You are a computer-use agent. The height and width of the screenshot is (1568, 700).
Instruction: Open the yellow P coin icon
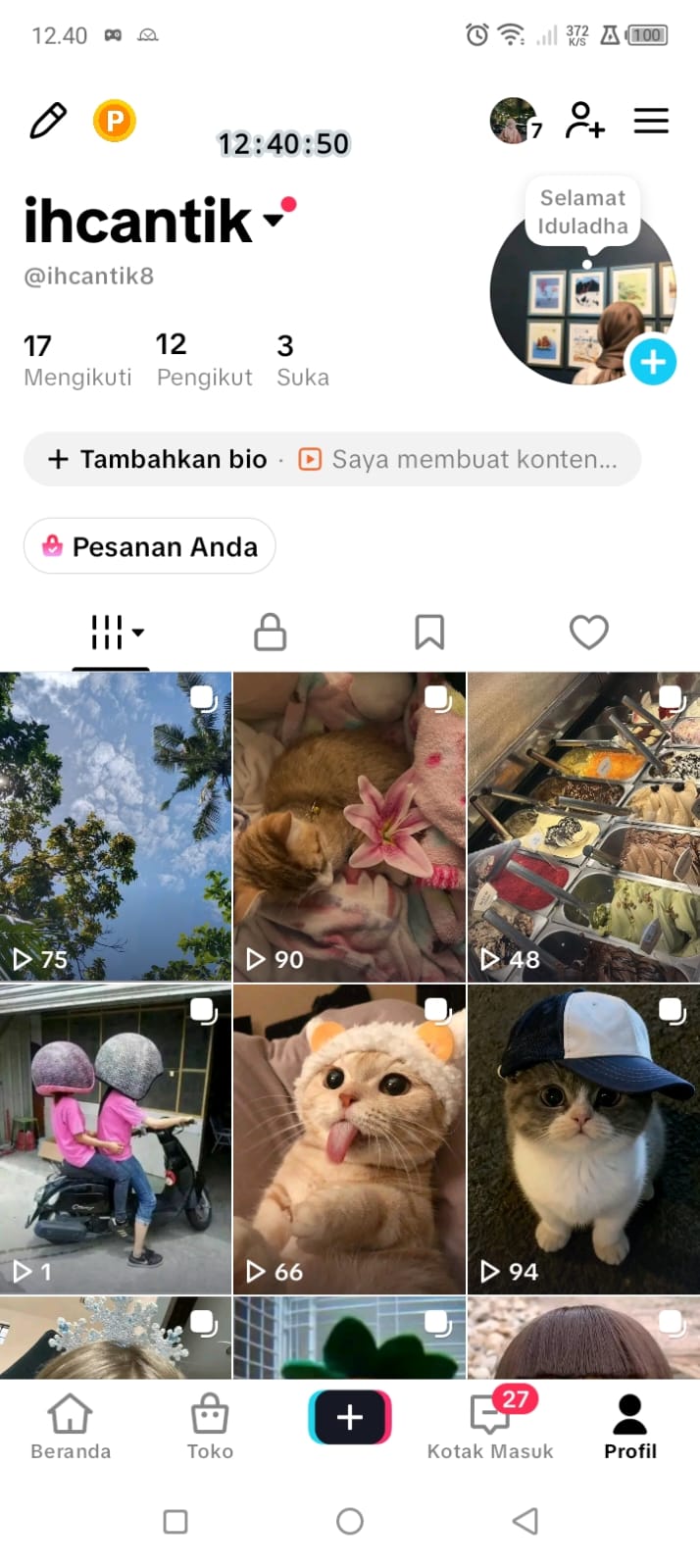115,121
